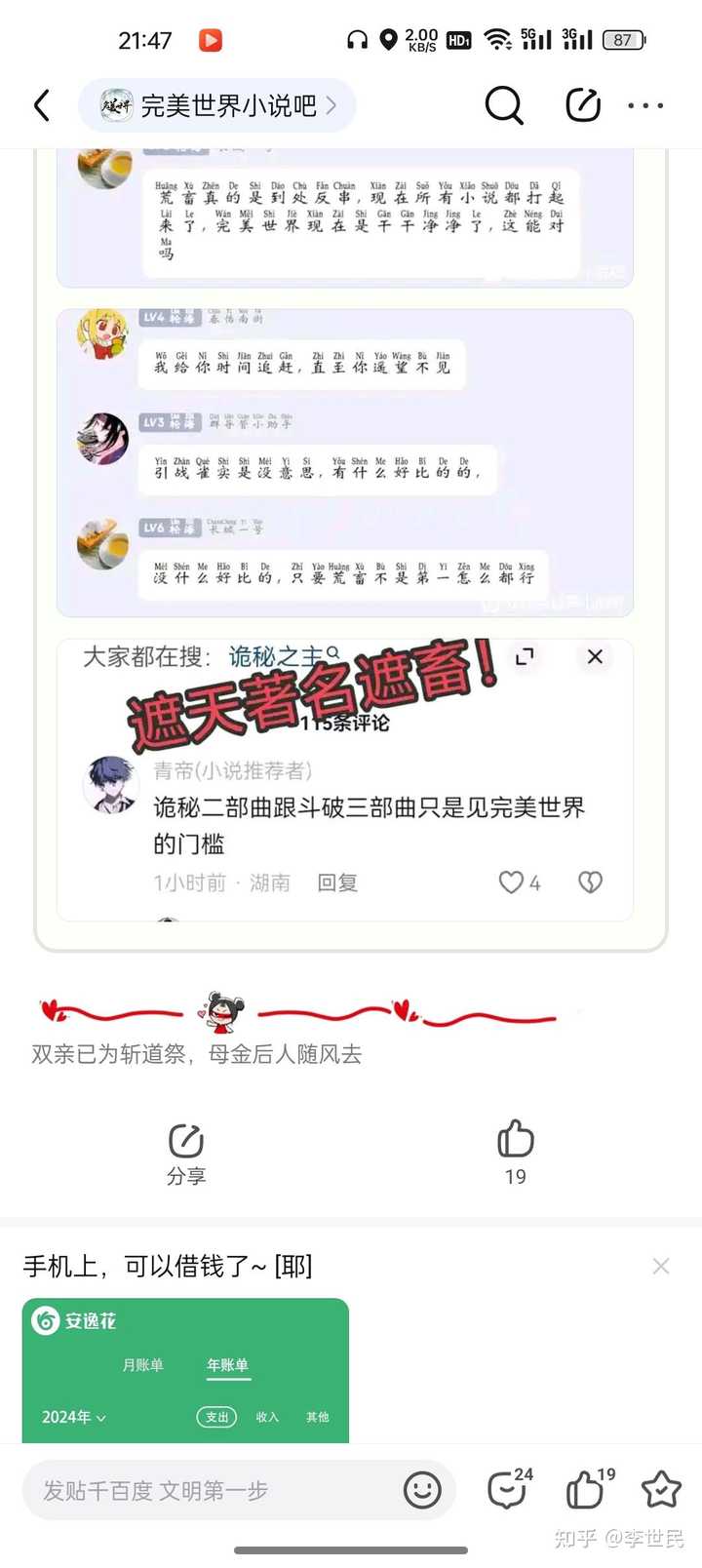Open the 安逸花 ad image
Viewport: 702px width, 1568px height.
(185, 1370)
